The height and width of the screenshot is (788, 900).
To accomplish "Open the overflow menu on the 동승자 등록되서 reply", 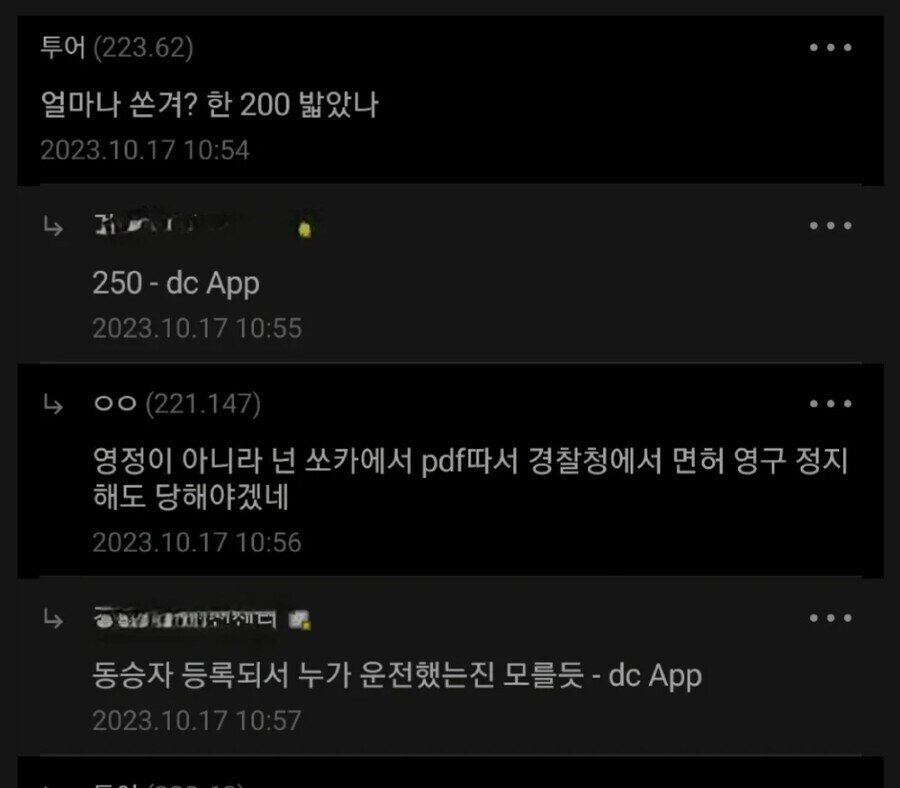I will tap(830, 618).
